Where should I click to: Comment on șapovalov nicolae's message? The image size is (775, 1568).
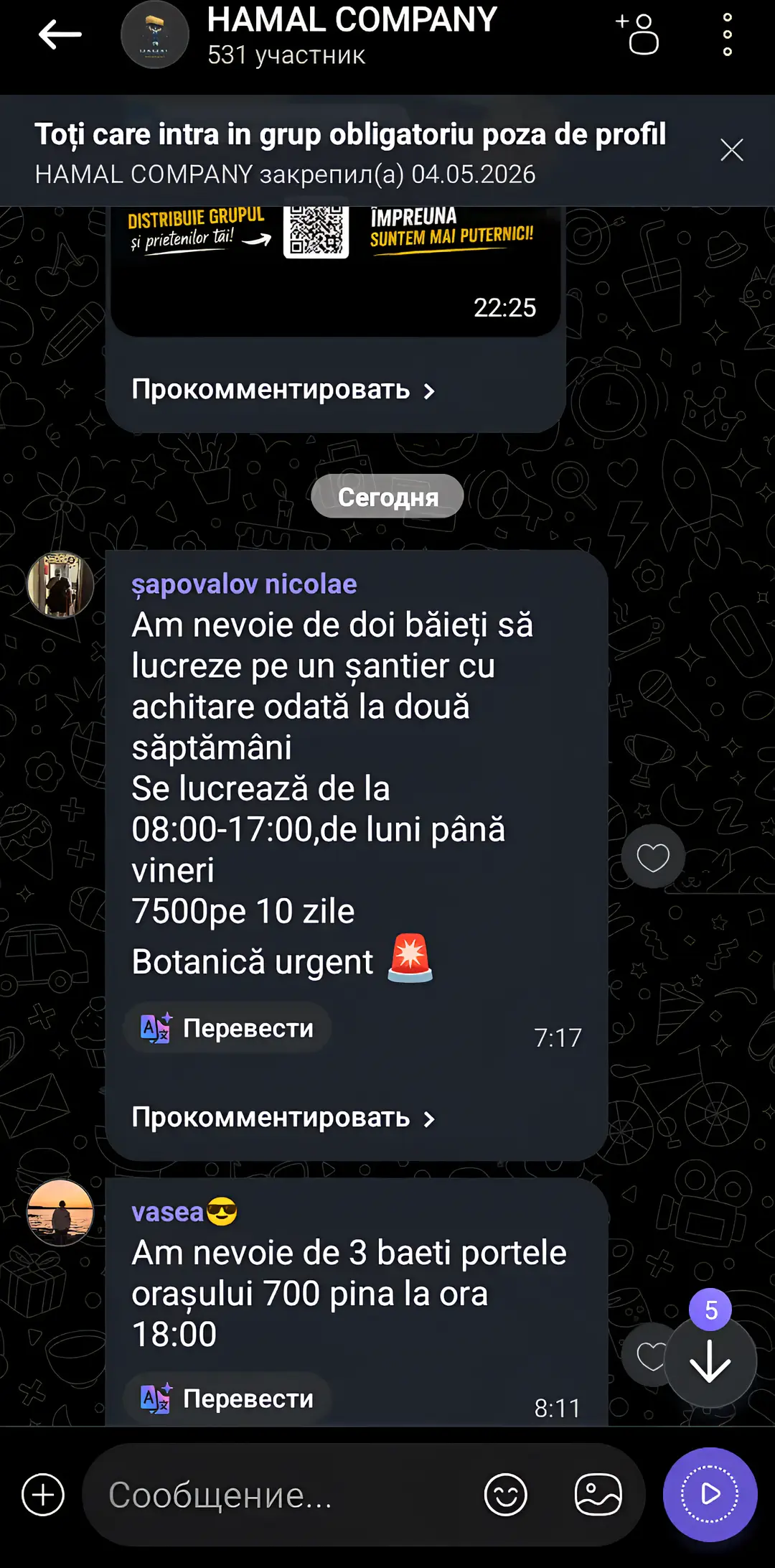[x=283, y=1118]
